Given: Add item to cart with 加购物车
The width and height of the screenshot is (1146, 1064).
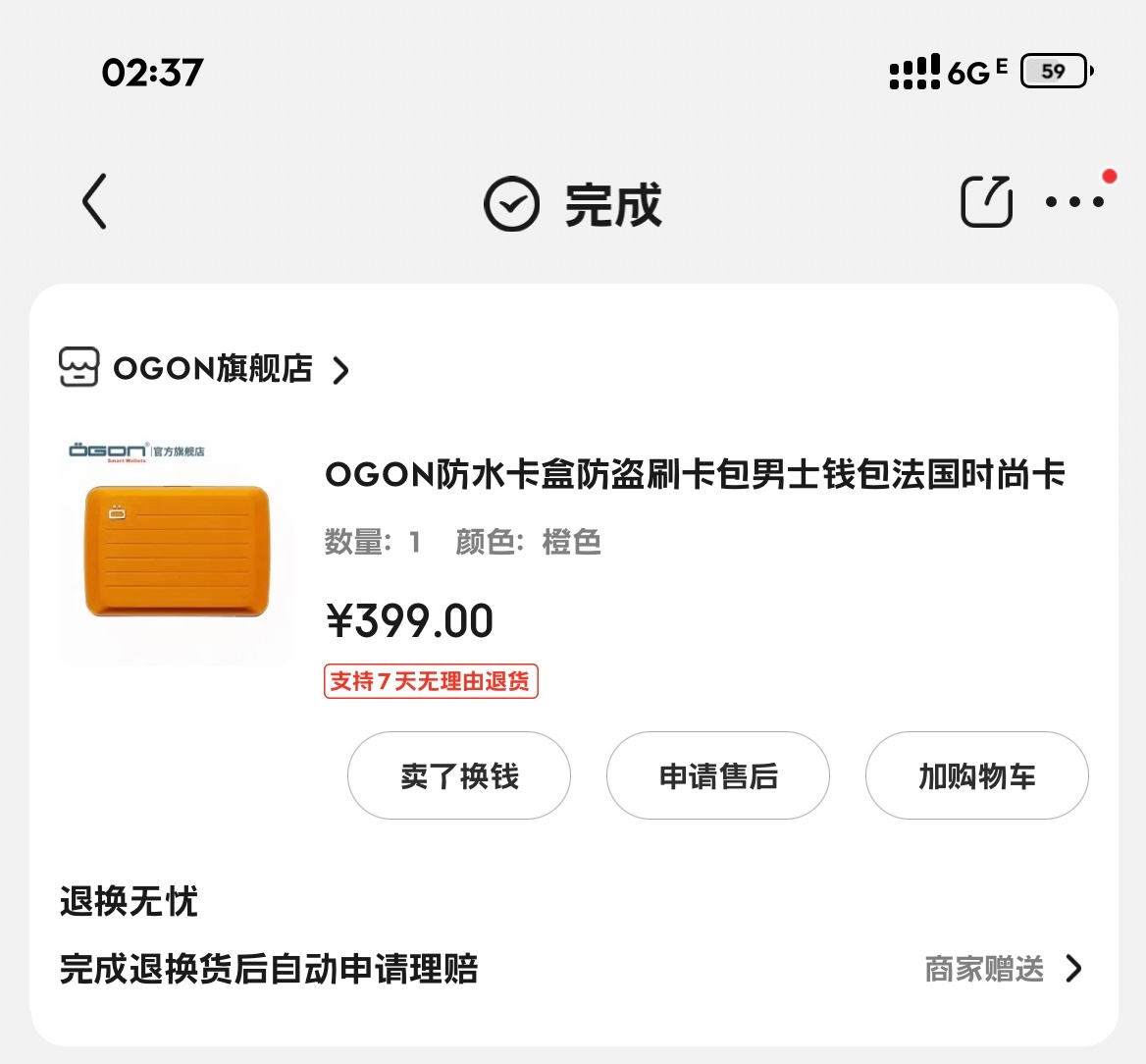Looking at the screenshot, I should click(x=977, y=775).
